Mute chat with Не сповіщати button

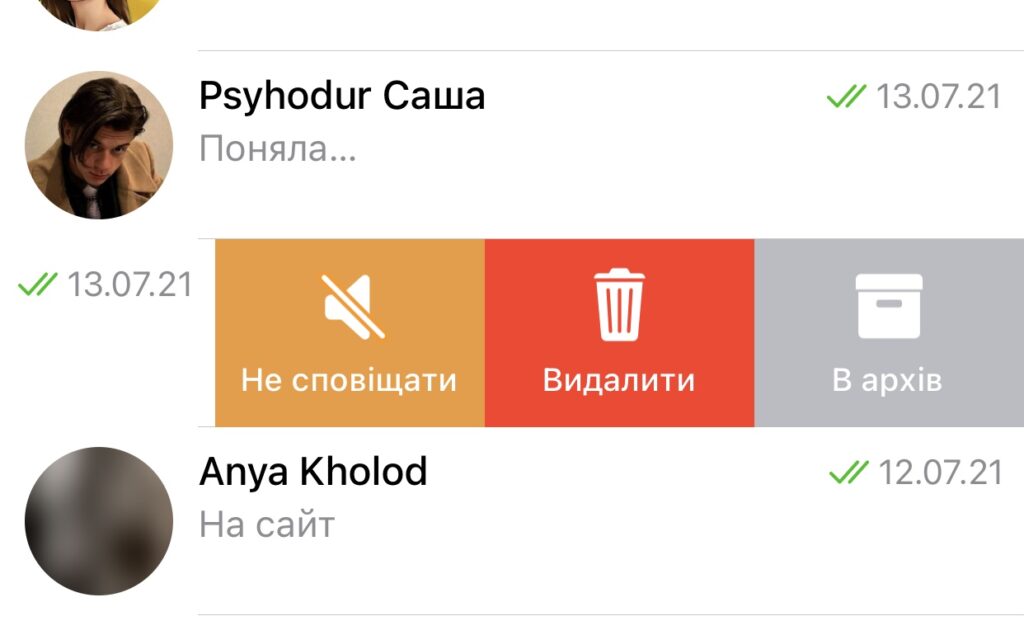click(x=349, y=333)
